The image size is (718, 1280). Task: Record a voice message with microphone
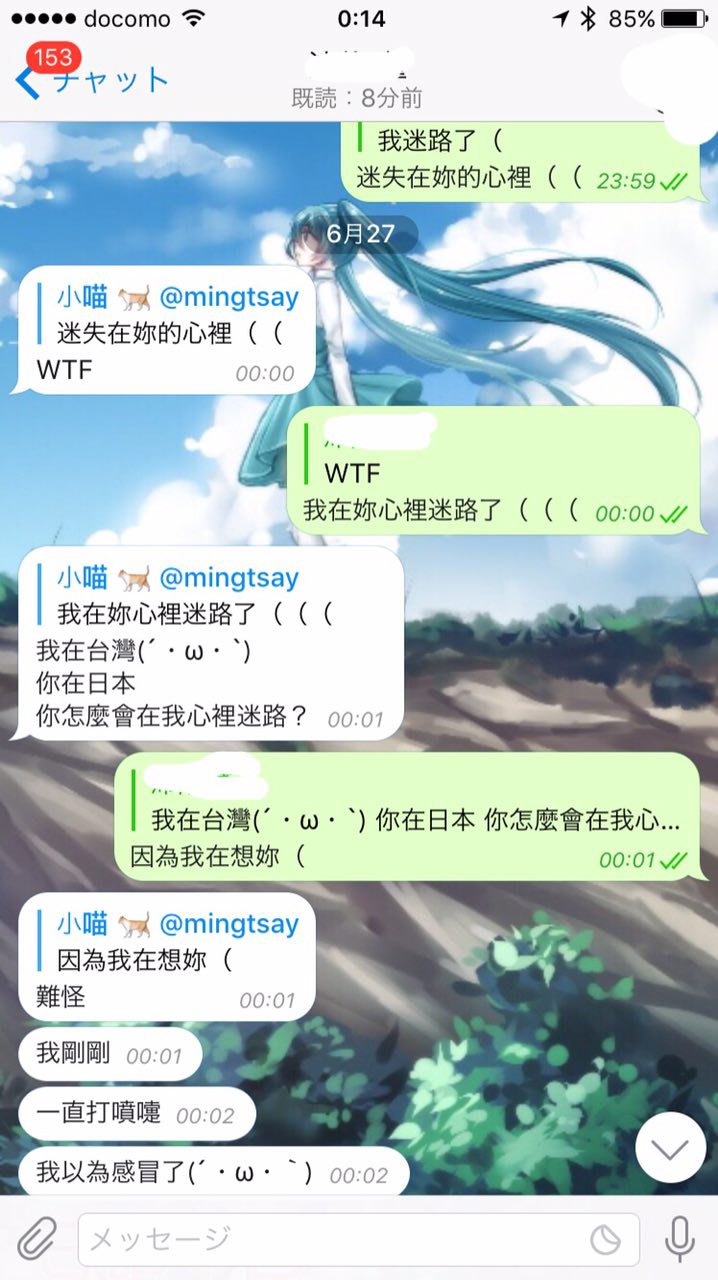680,1241
